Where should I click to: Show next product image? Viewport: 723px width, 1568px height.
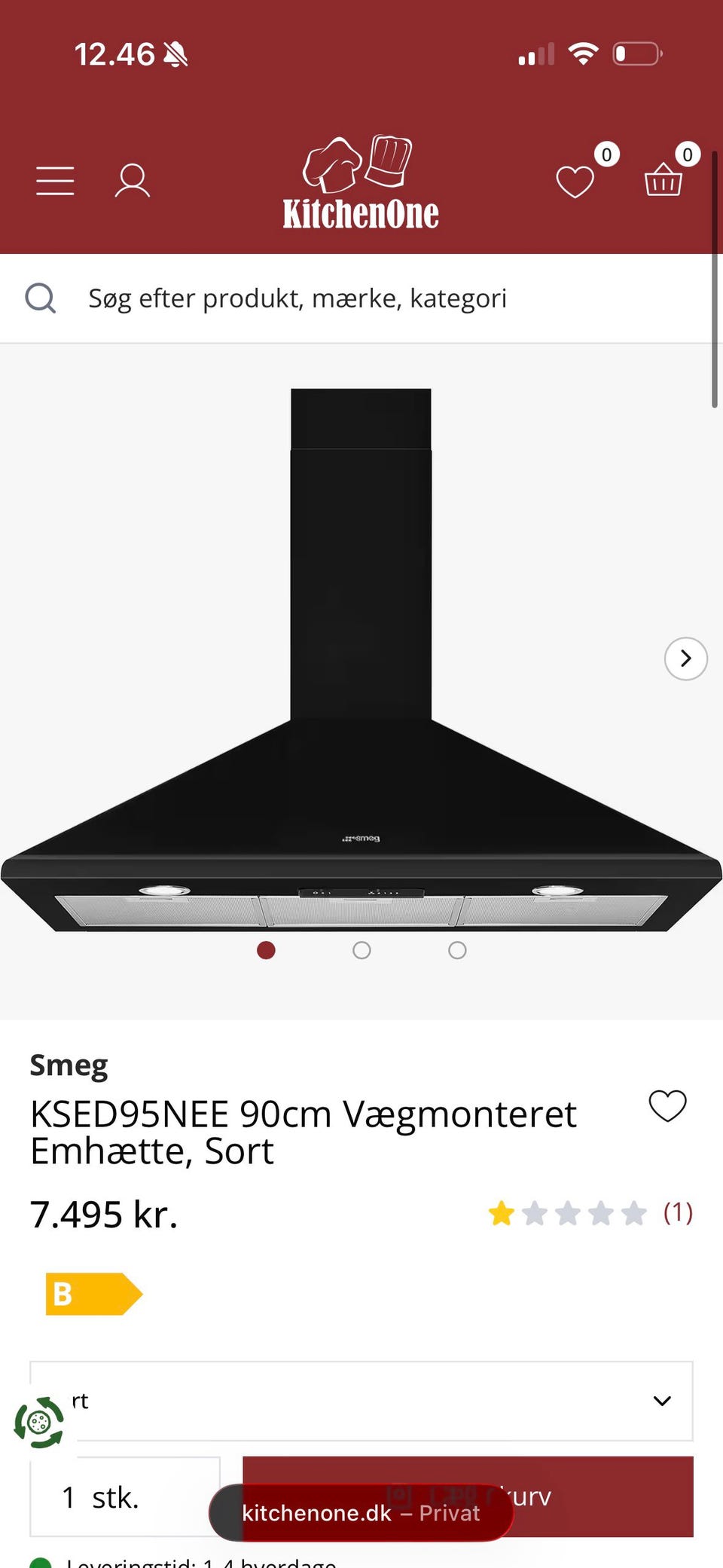tap(685, 659)
